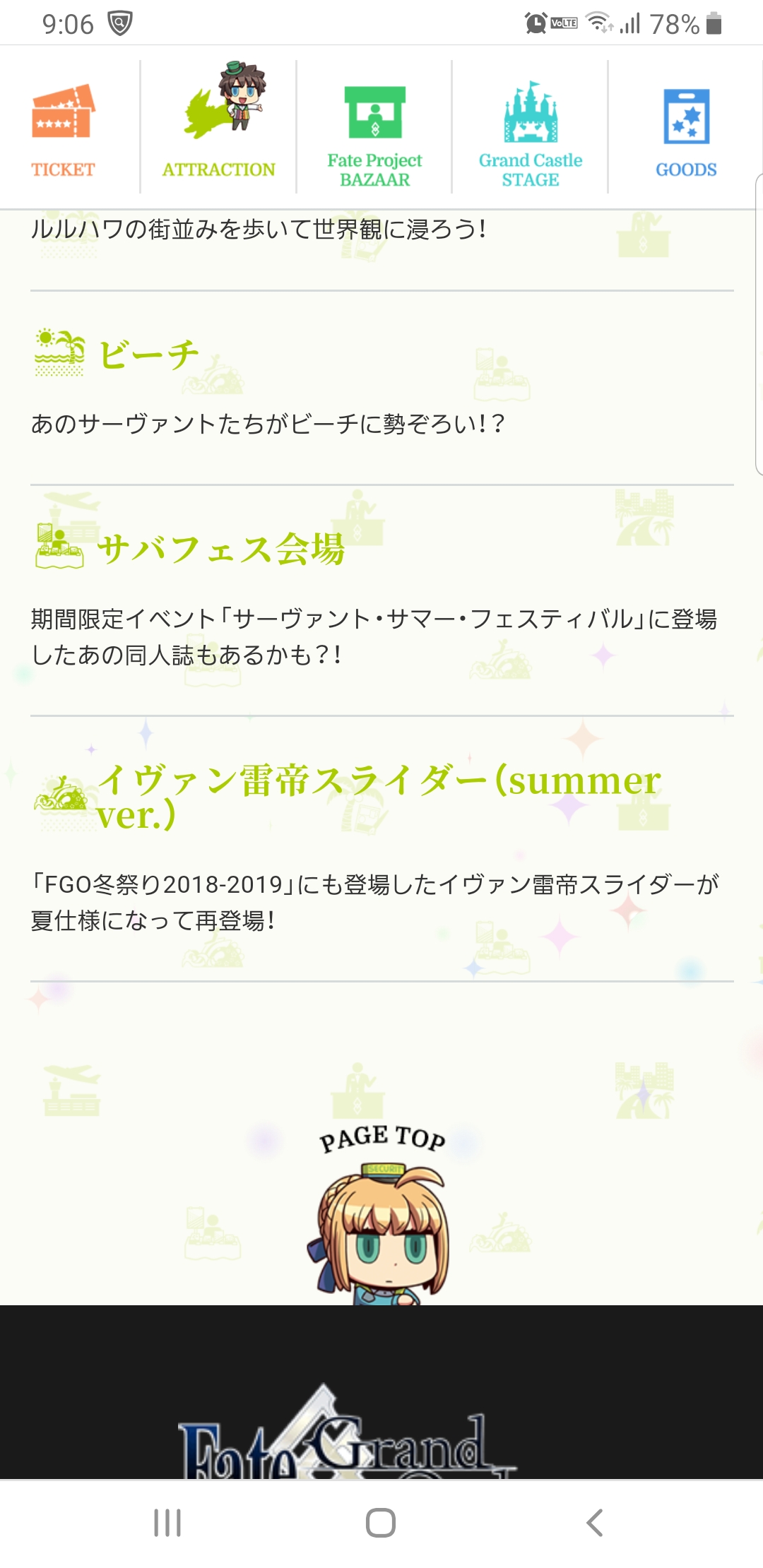Open the Grand Castle STAGE section
Viewport: 763px width, 1568px height.
coord(530,134)
